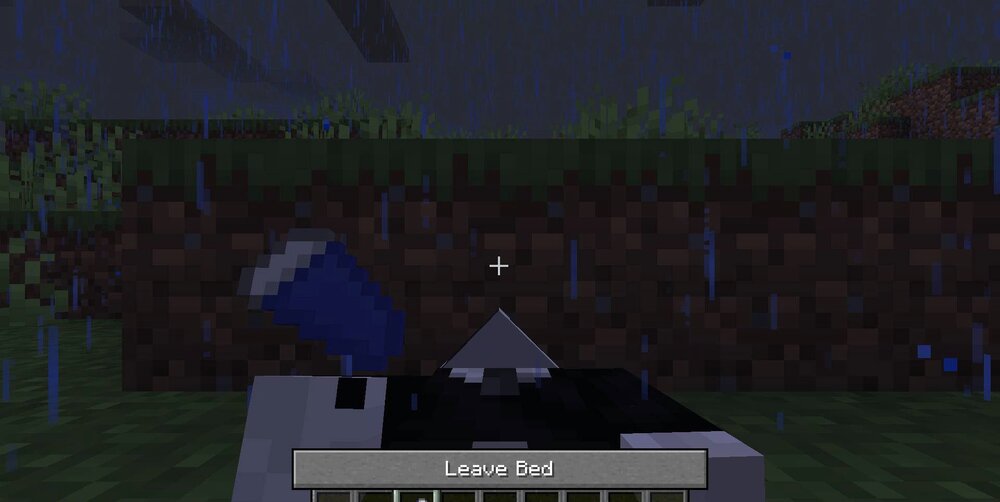Tap the Leave Bed button
The height and width of the screenshot is (502, 1000).
tap(499, 469)
